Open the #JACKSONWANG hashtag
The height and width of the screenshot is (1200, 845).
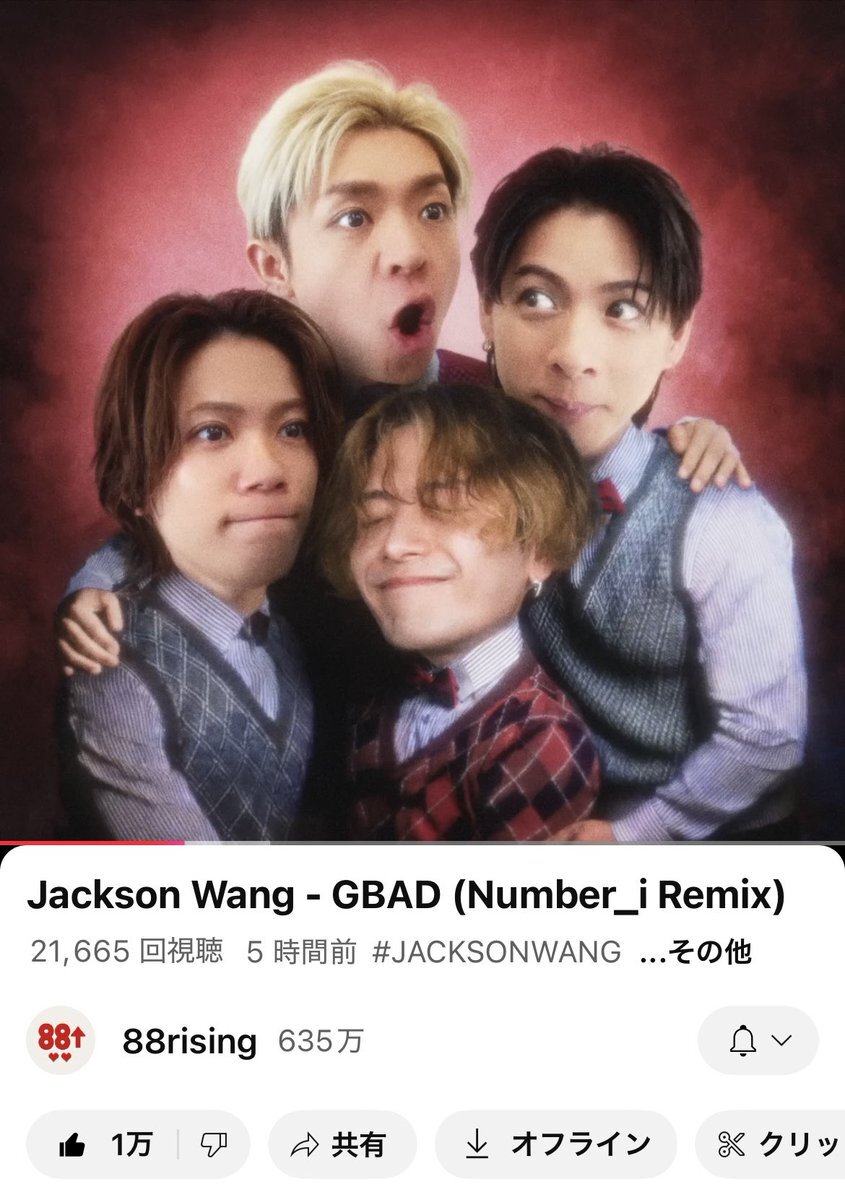click(x=495, y=951)
